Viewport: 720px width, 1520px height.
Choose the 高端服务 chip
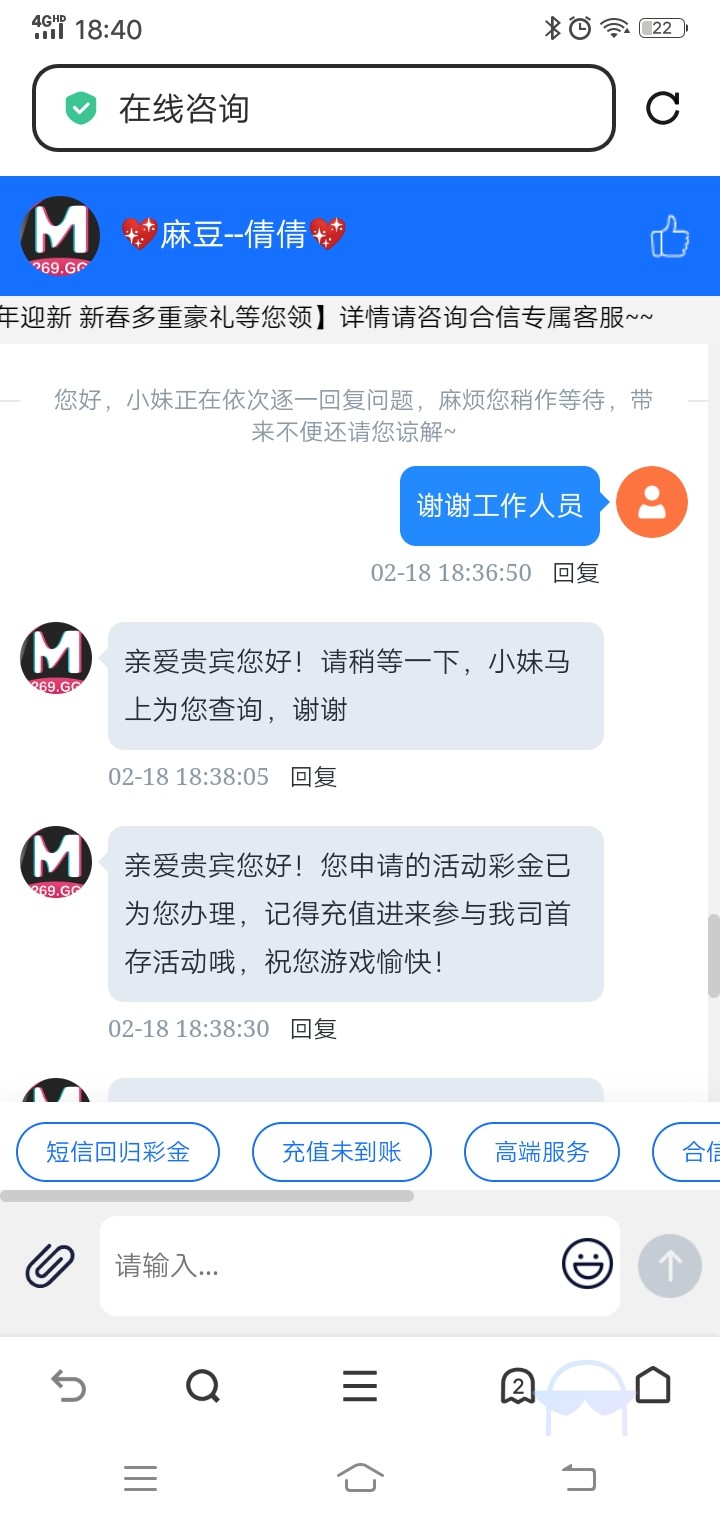click(542, 1152)
